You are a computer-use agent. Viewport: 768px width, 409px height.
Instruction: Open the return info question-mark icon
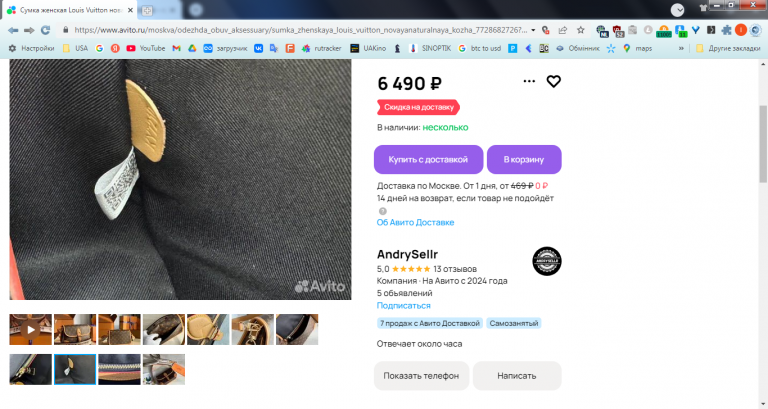[x=382, y=211]
